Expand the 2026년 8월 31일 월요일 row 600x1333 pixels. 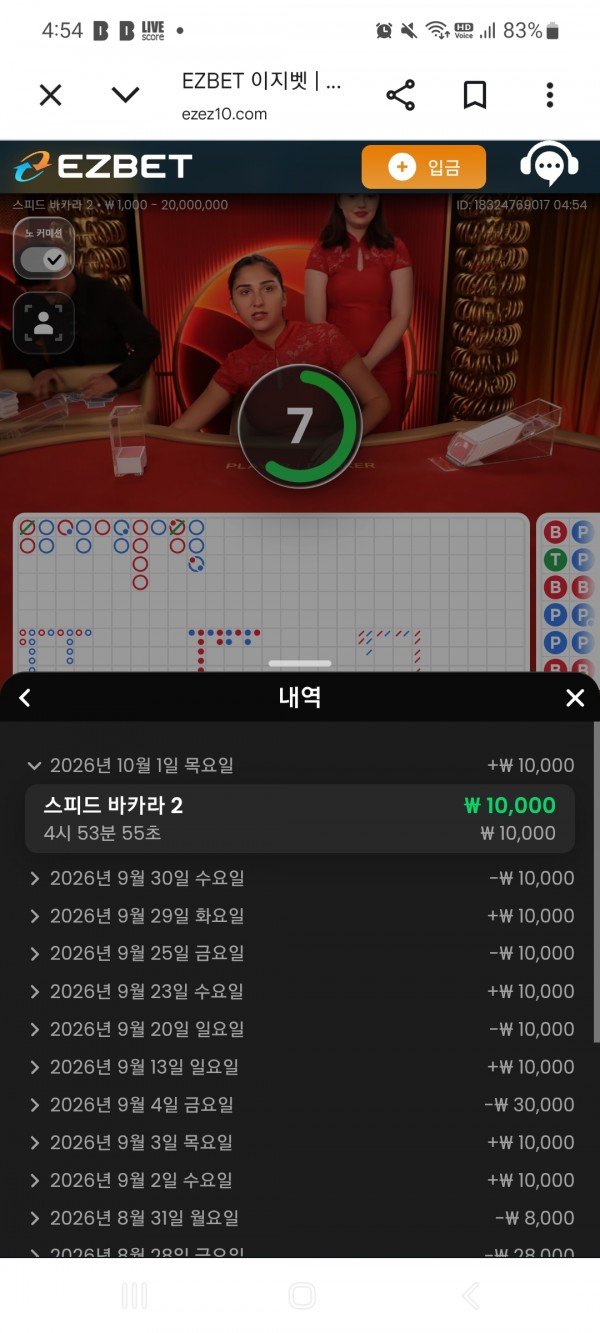click(300, 1218)
